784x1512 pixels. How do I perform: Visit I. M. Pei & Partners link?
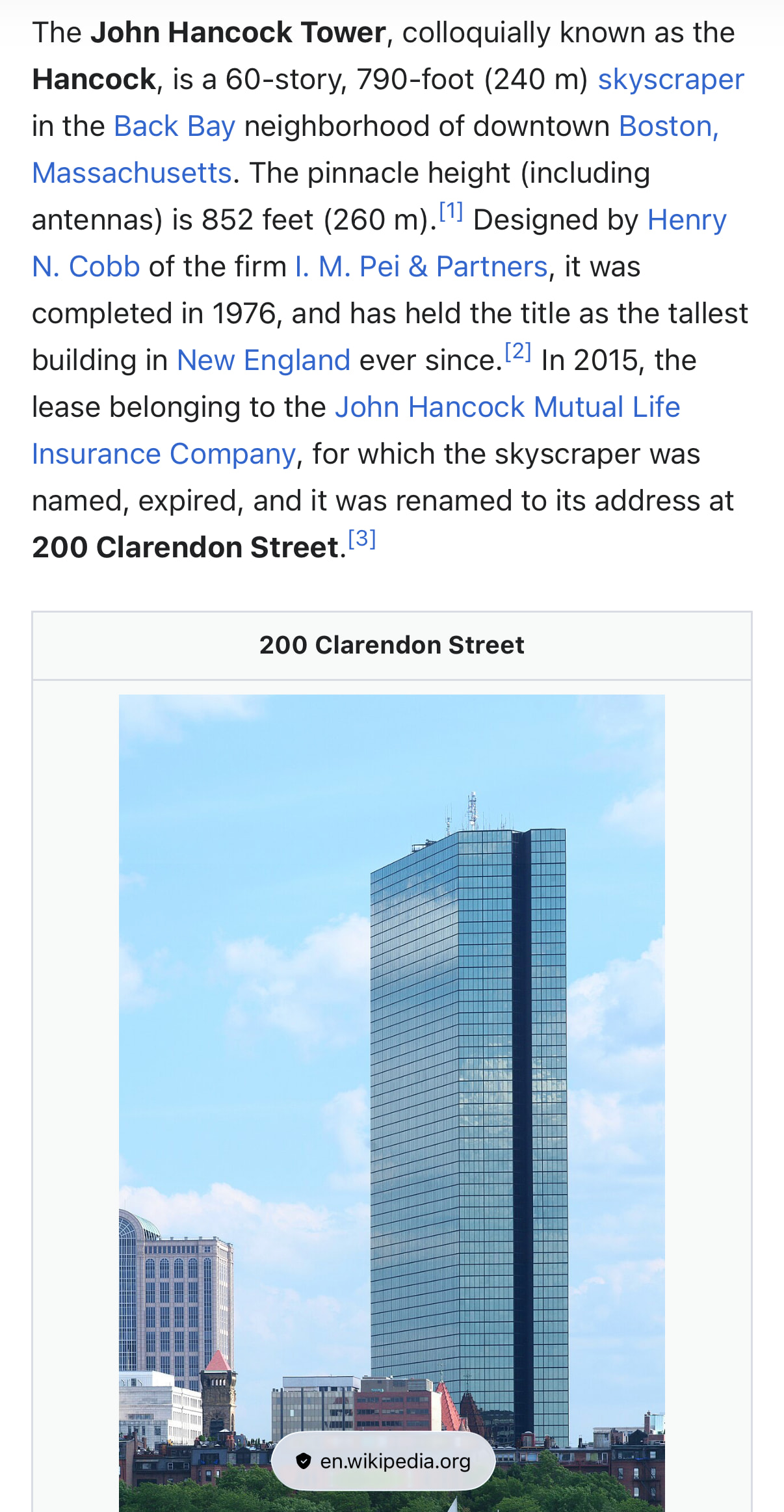[421, 267]
